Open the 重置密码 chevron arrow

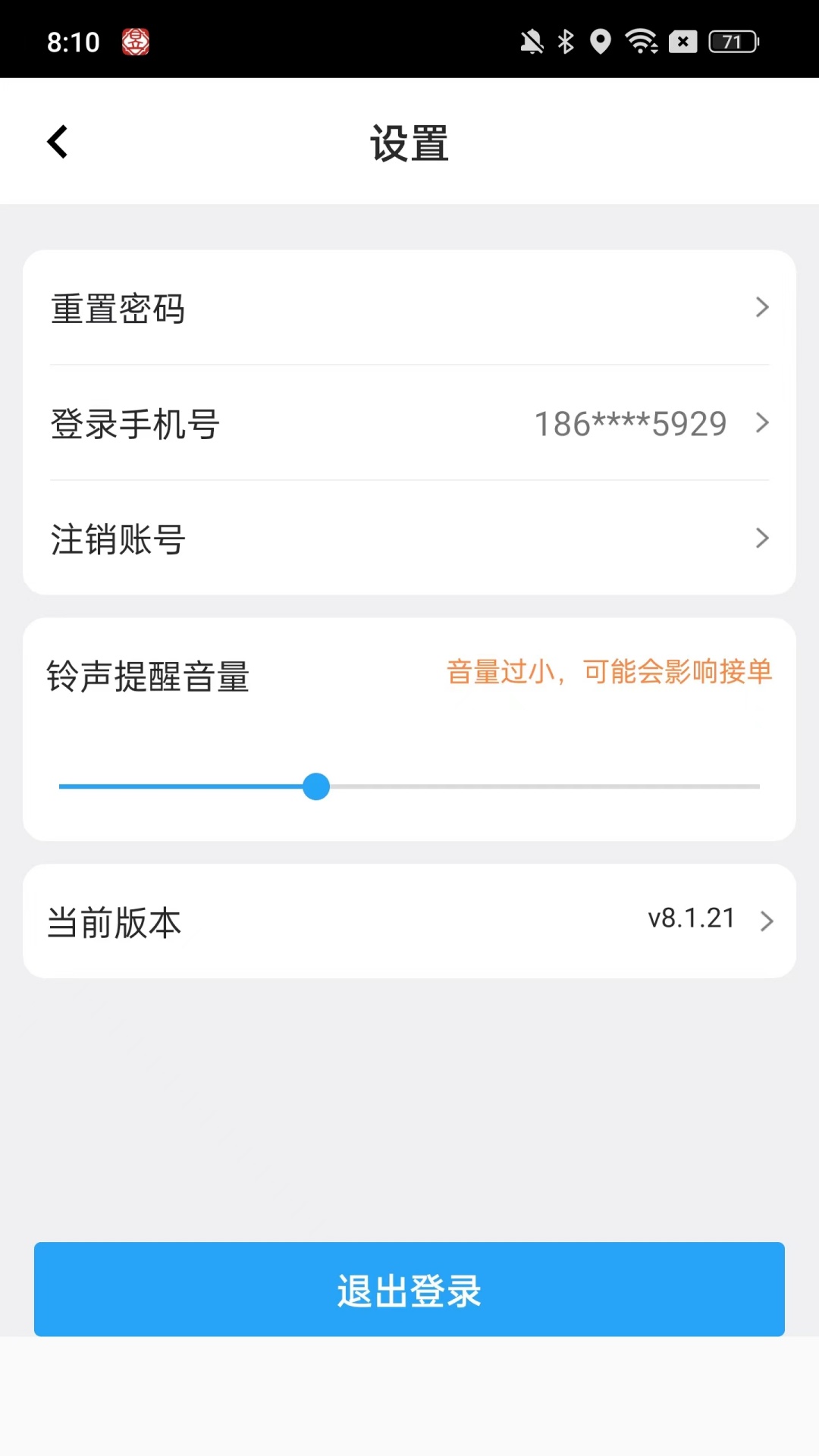[762, 307]
